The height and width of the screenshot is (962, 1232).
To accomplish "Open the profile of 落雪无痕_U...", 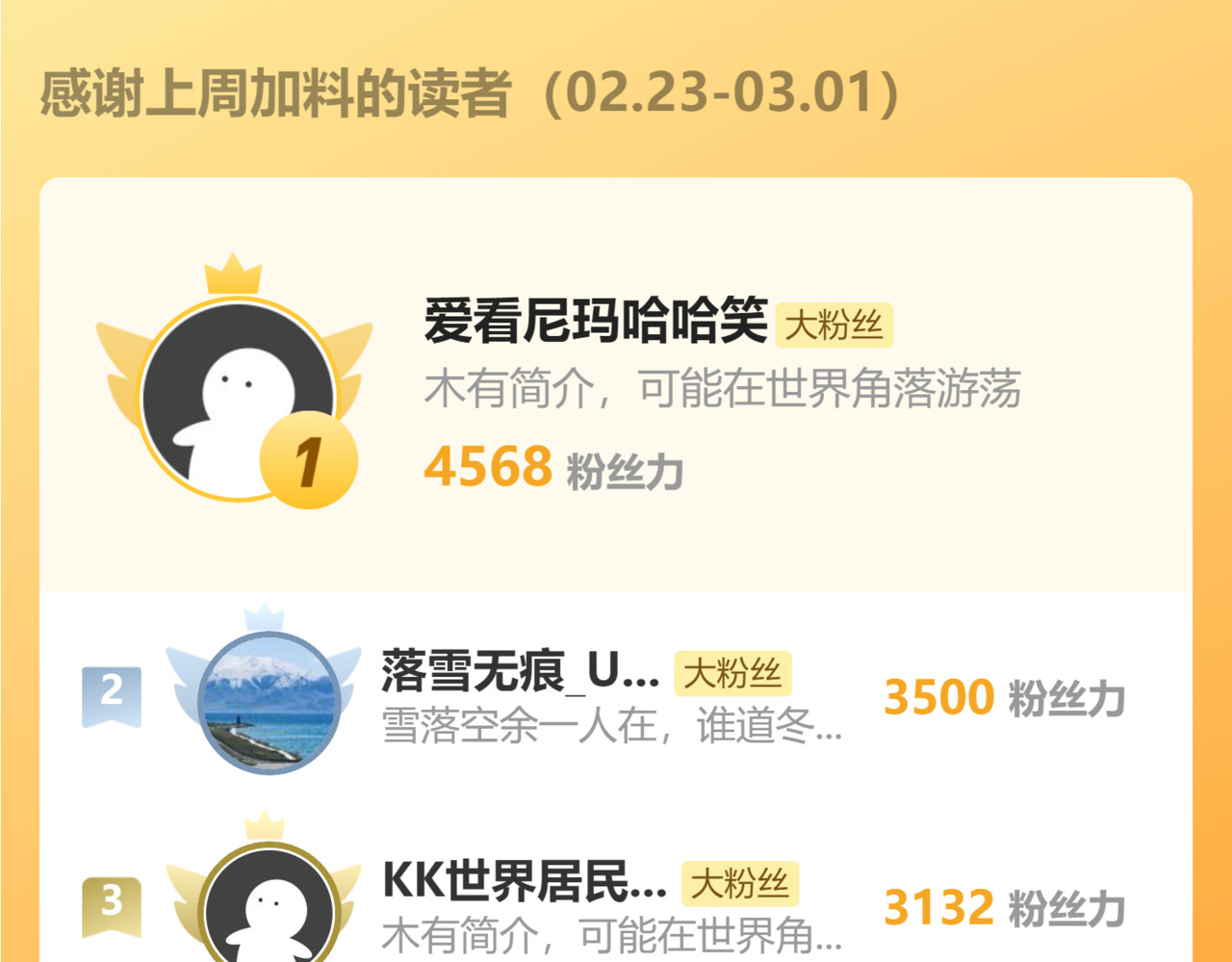I will pos(520,671).
